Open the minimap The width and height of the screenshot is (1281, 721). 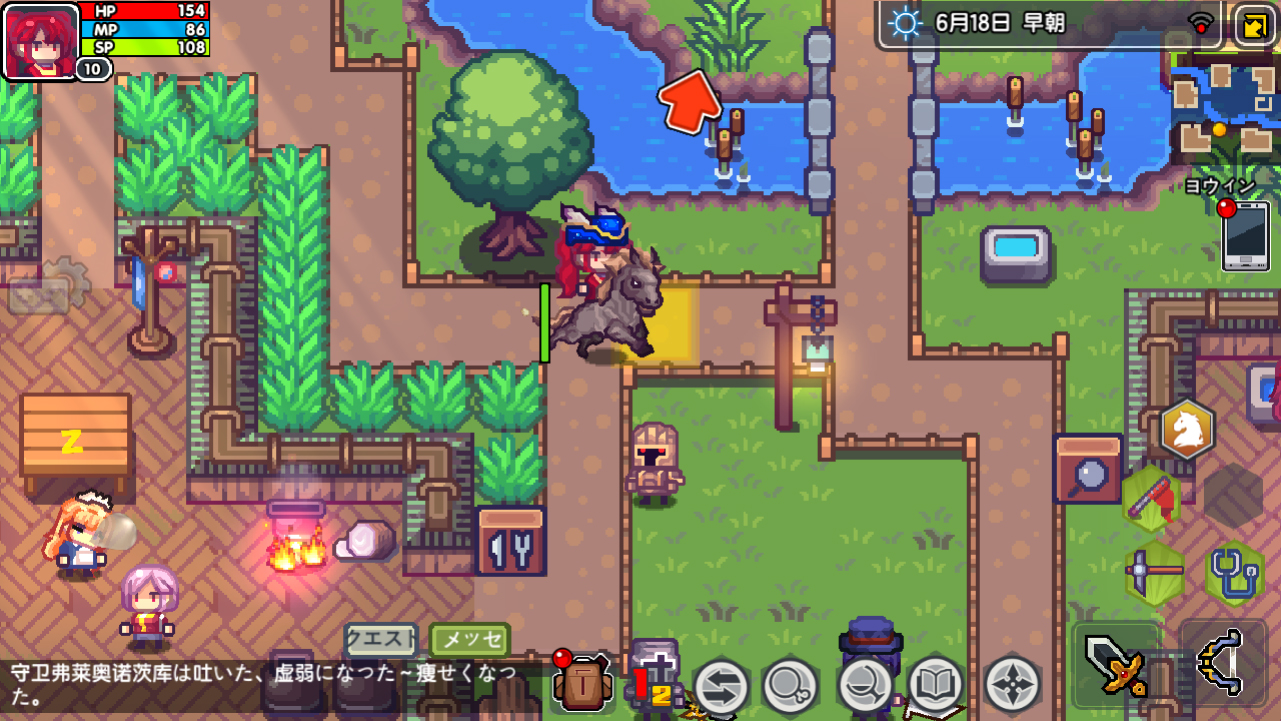coord(1225,108)
